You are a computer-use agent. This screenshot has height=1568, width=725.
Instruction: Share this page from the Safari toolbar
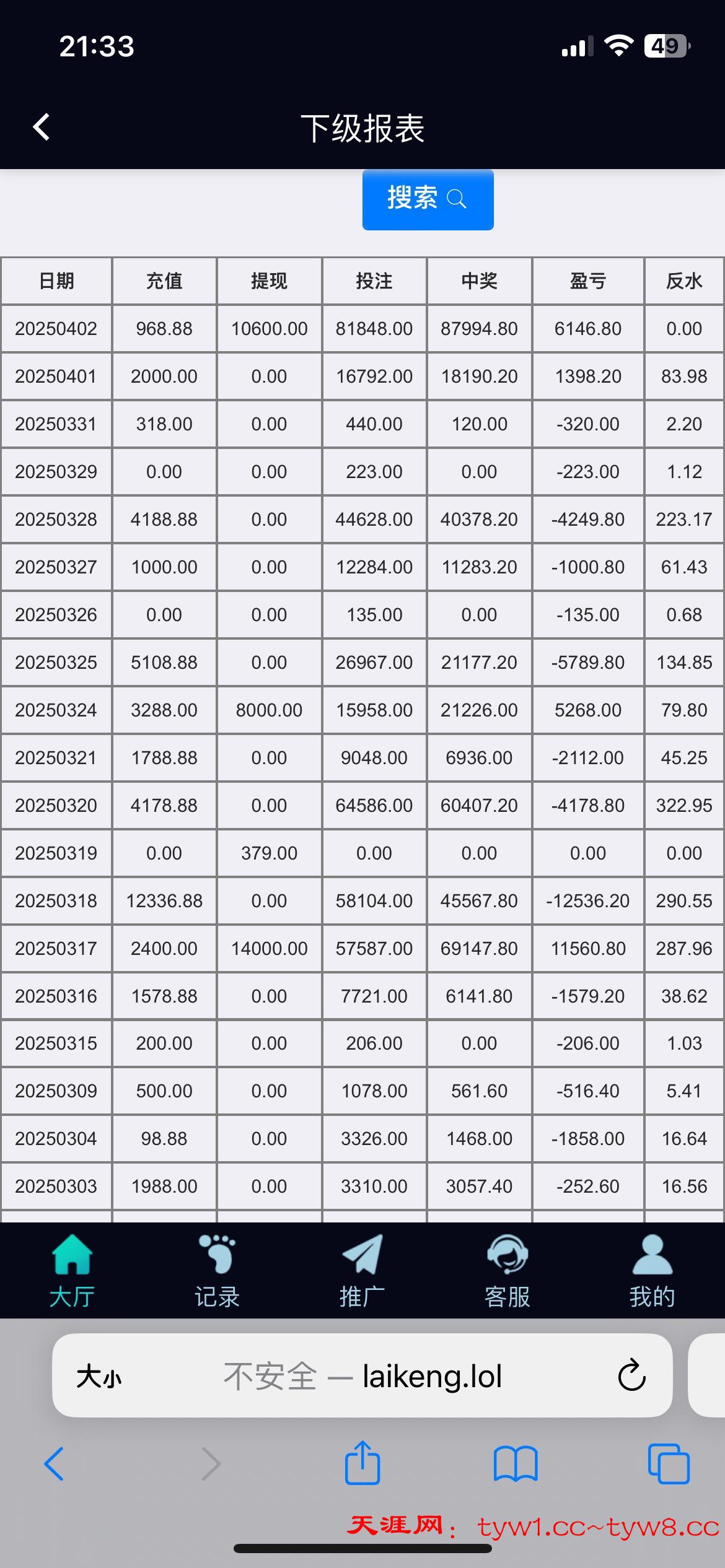[x=362, y=1463]
